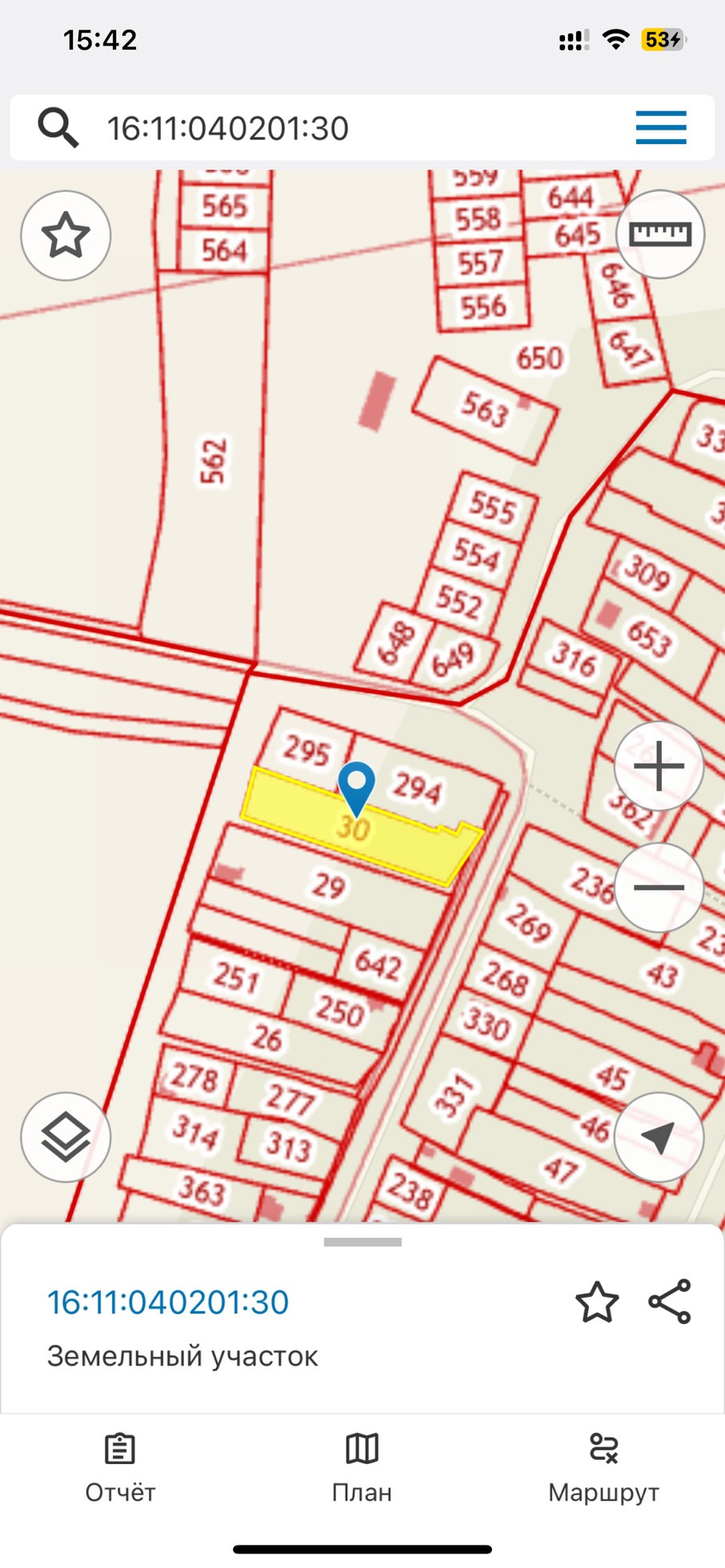Build a route via Маршрут
This screenshot has height=1568, width=725.
coord(603,1469)
